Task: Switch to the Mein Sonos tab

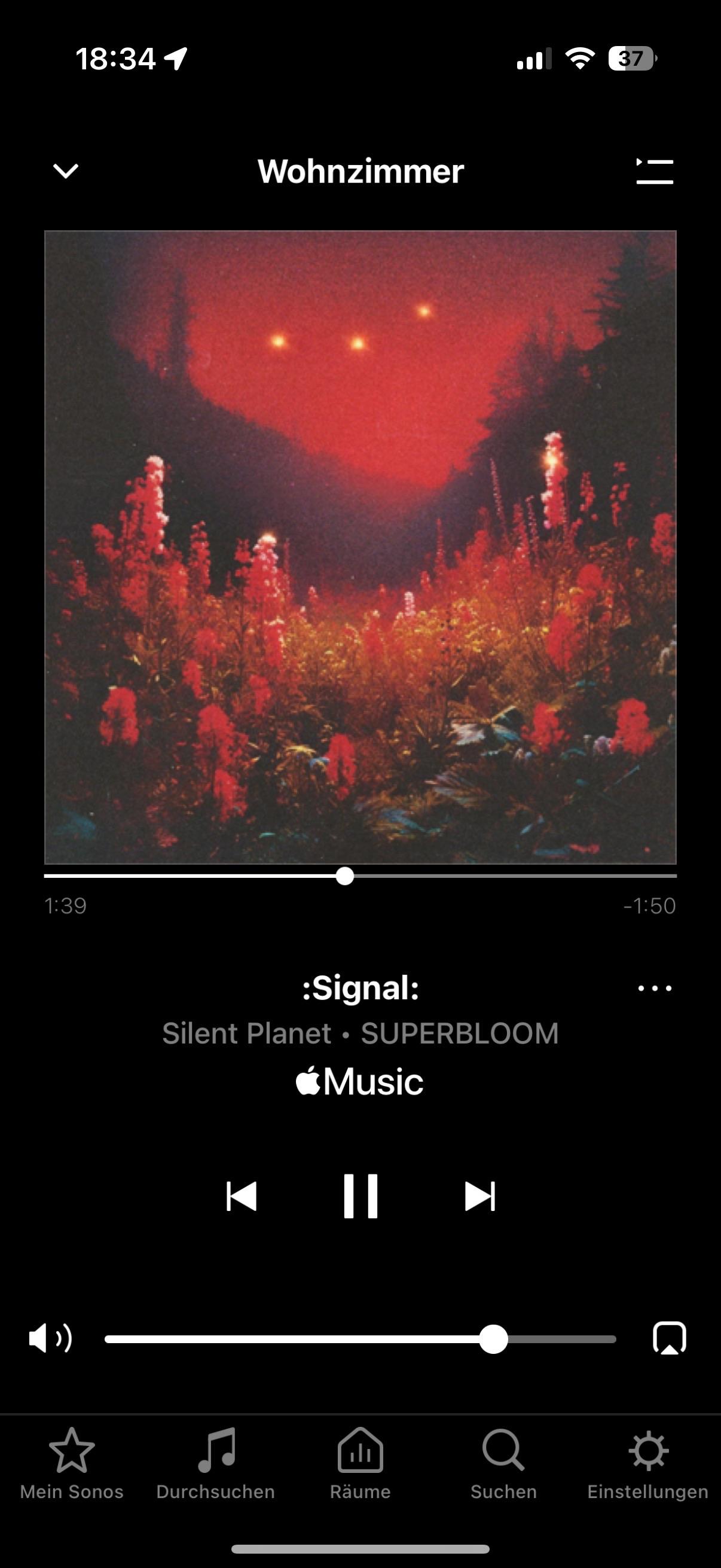Action: coord(72,1464)
